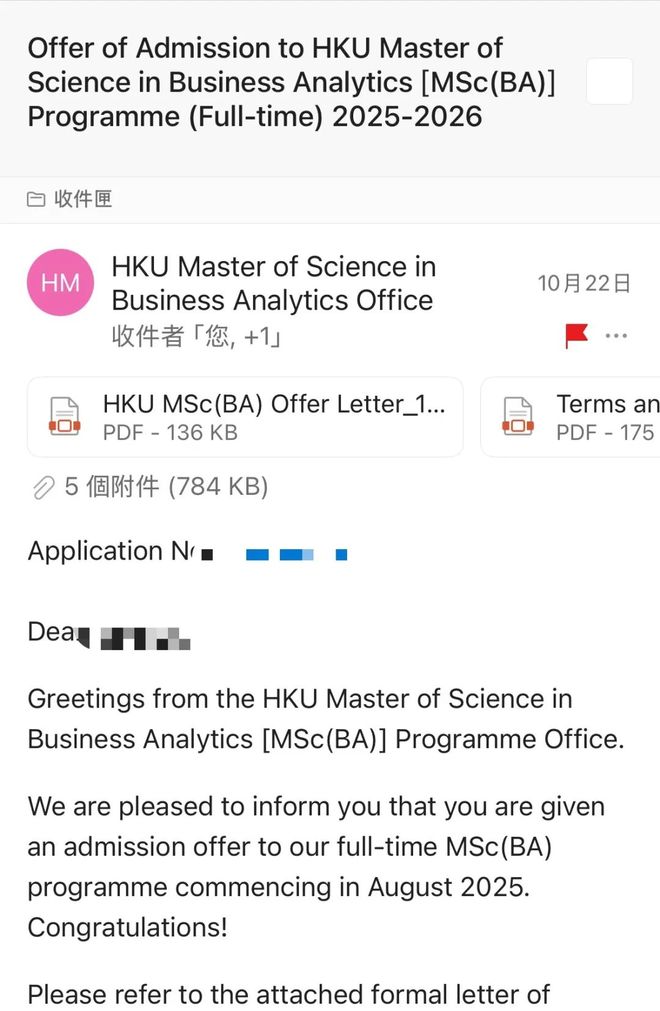
Task: Open the HKU MSc(BA) Offer Letter PDF
Action: 245,417
